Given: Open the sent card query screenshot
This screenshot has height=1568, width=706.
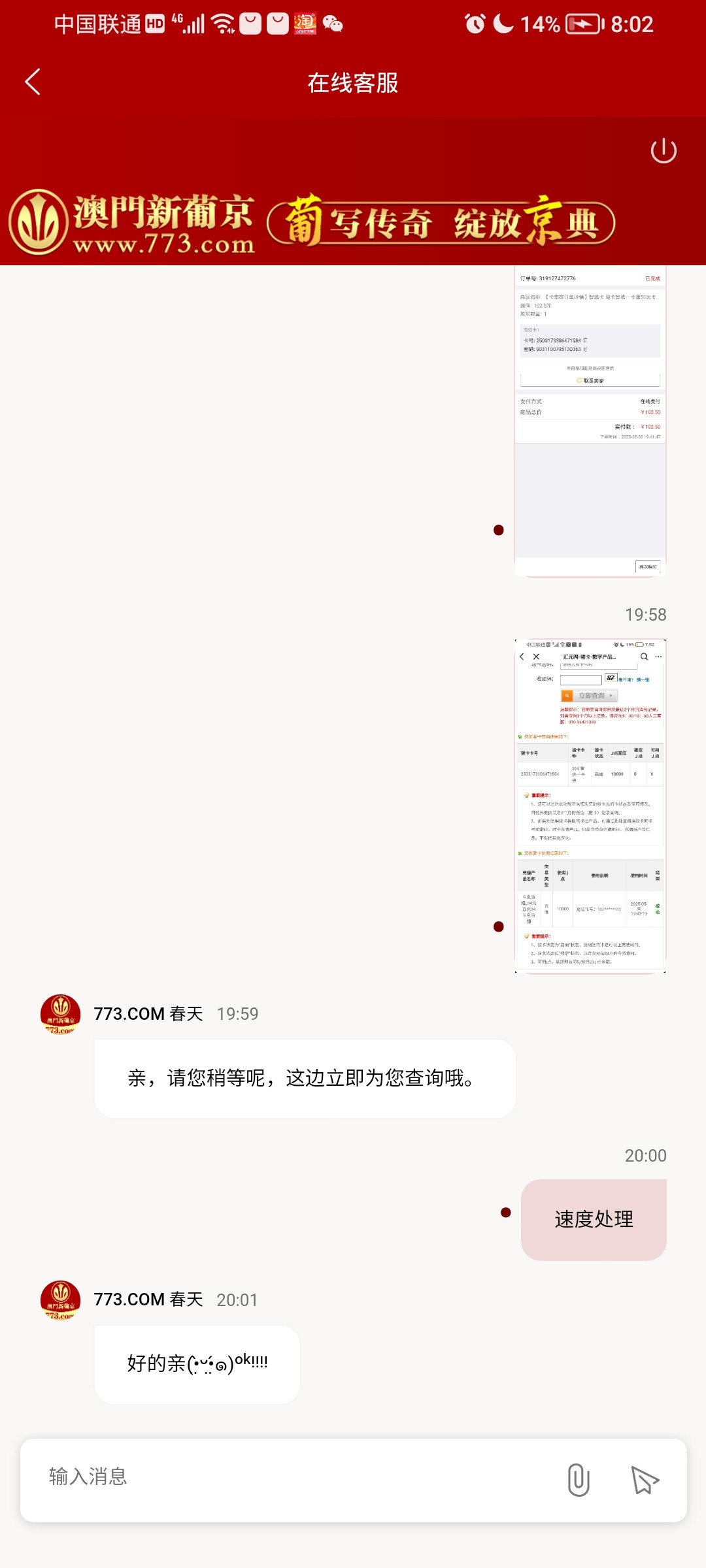Looking at the screenshot, I should click(x=590, y=806).
